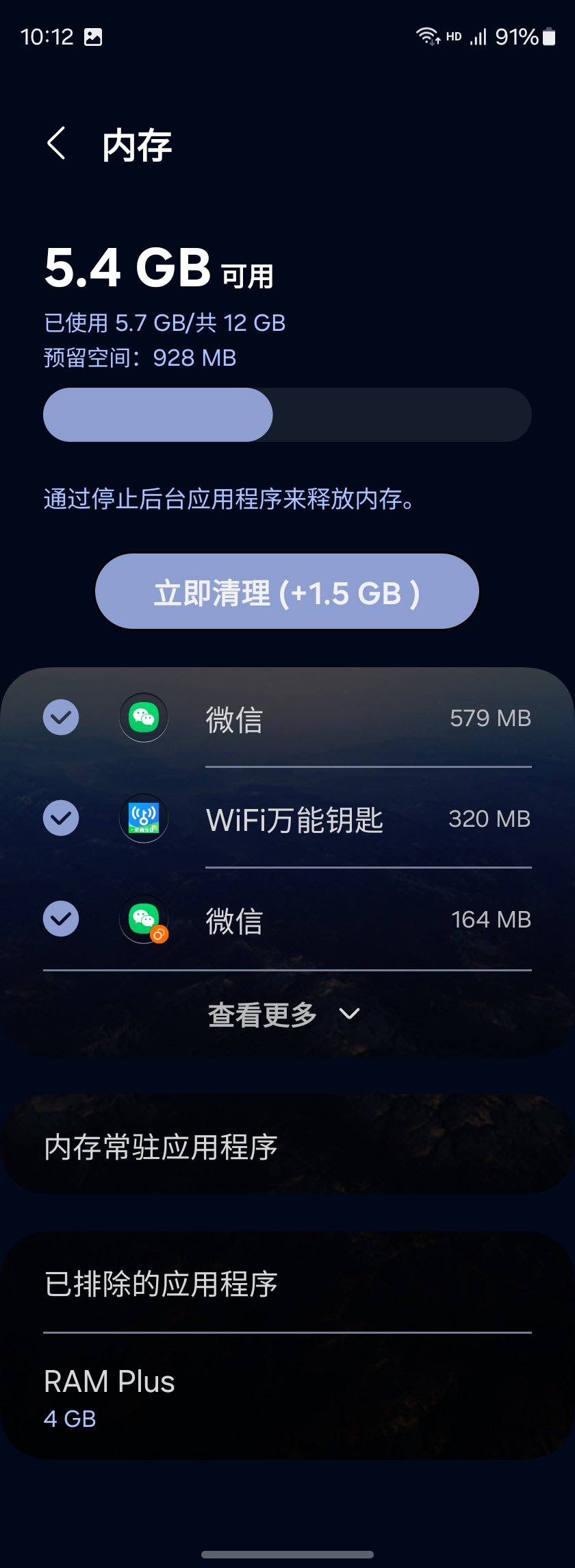Uncheck the WiFi万能钥匙 checkbox
Image resolution: width=575 pixels, height=1568 pixels.
61,818
